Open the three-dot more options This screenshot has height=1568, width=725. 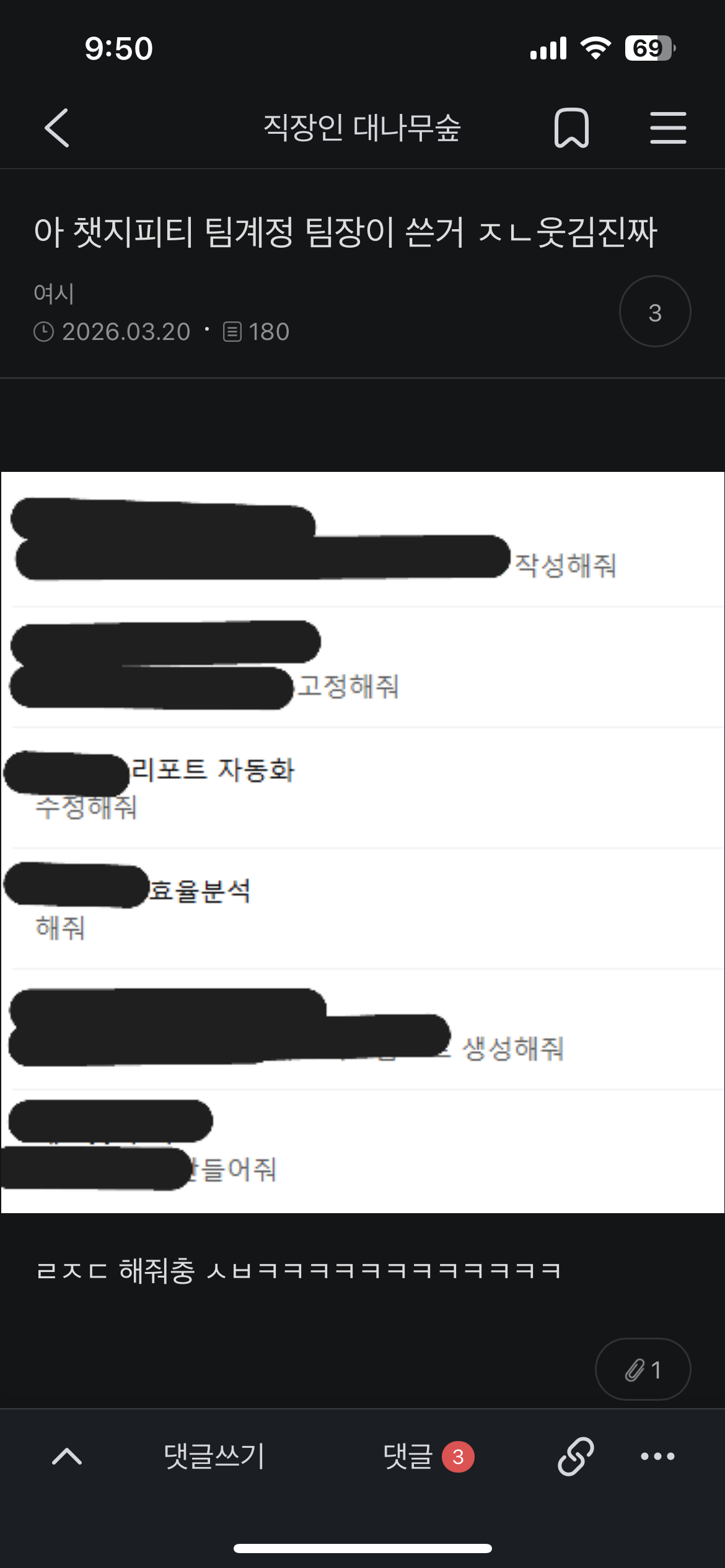point(657,1457)
